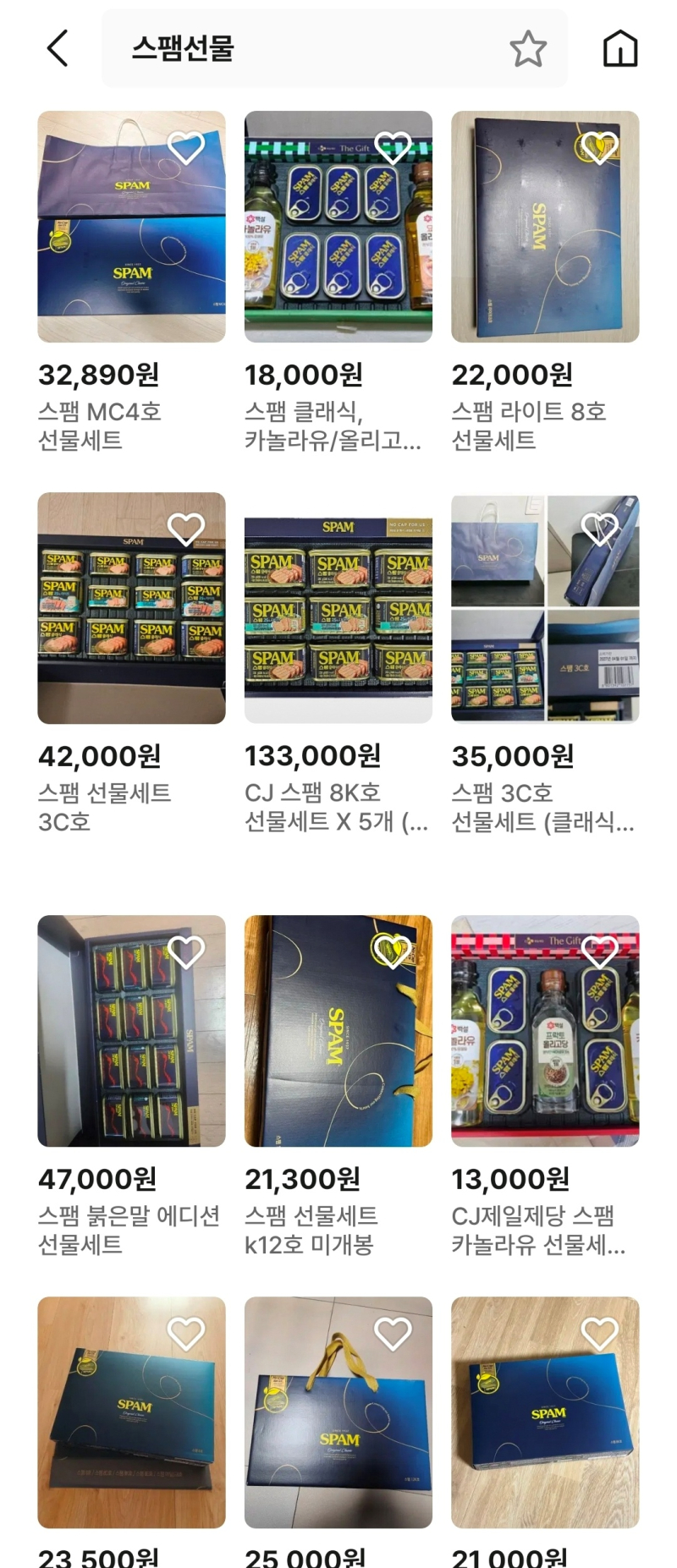Like the 35,000원 스팸 3C호 item
Image resolution: width=677 pixels, height=1568 pixels.
click(x=599, y=529)
